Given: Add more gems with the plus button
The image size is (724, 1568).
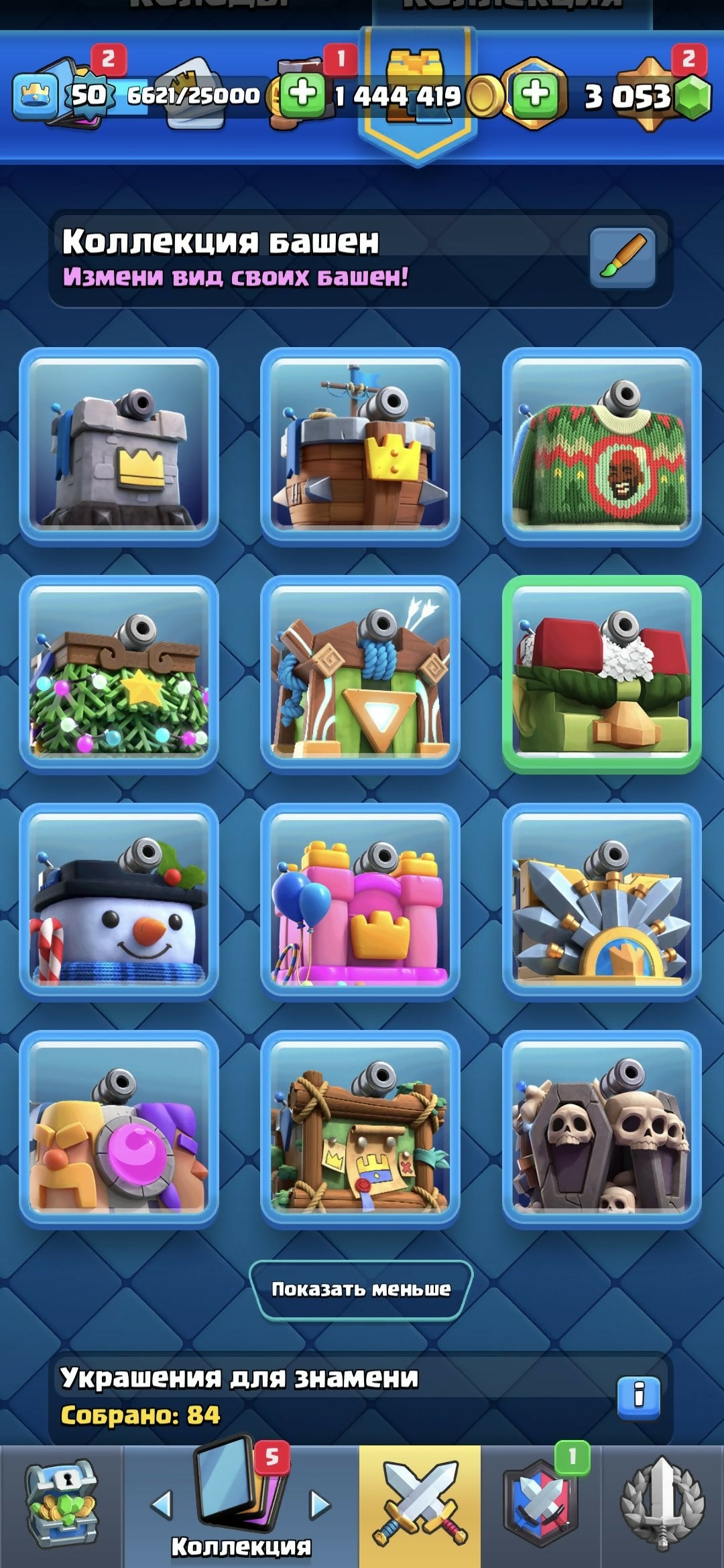Looking at the screenshot, I should coord(535,94).
